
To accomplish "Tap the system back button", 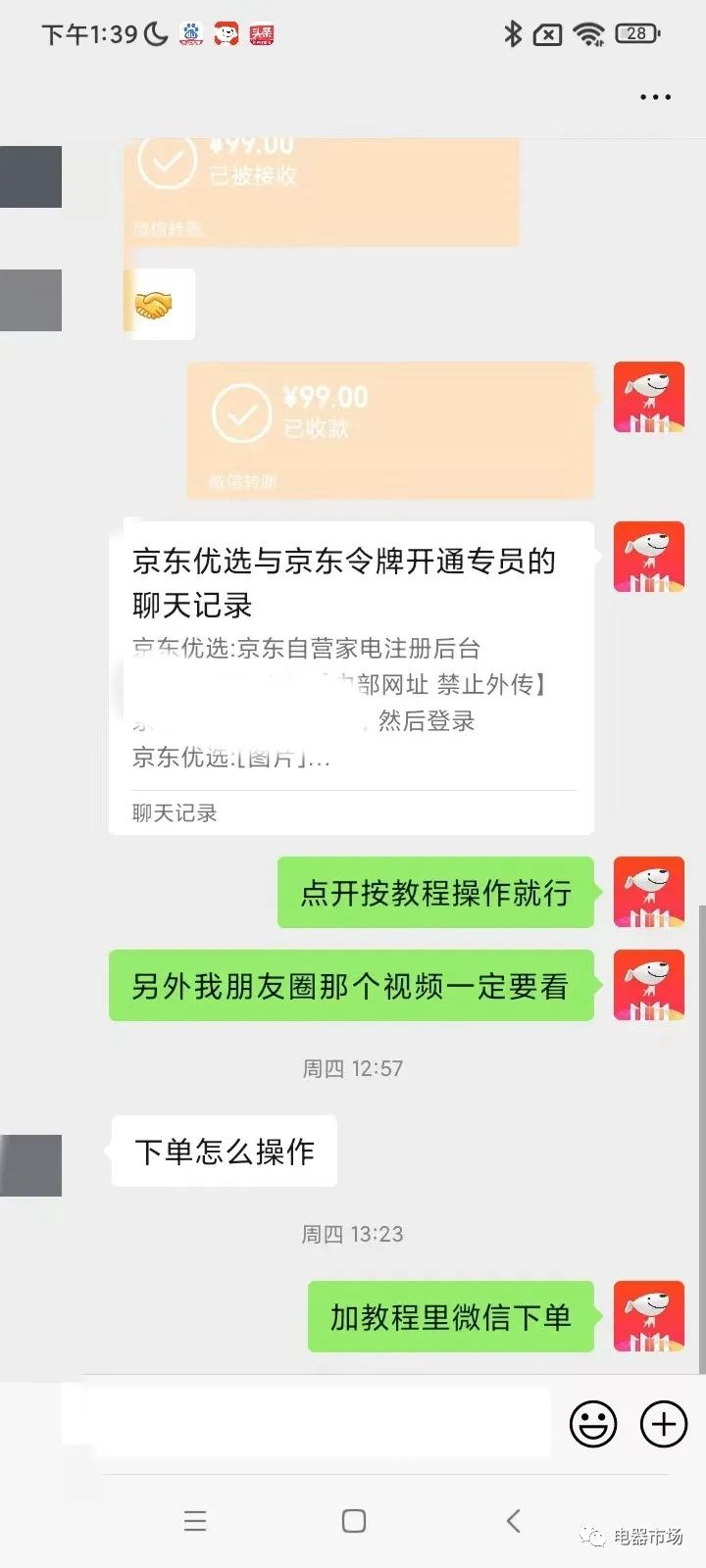I will point(513,1520).
